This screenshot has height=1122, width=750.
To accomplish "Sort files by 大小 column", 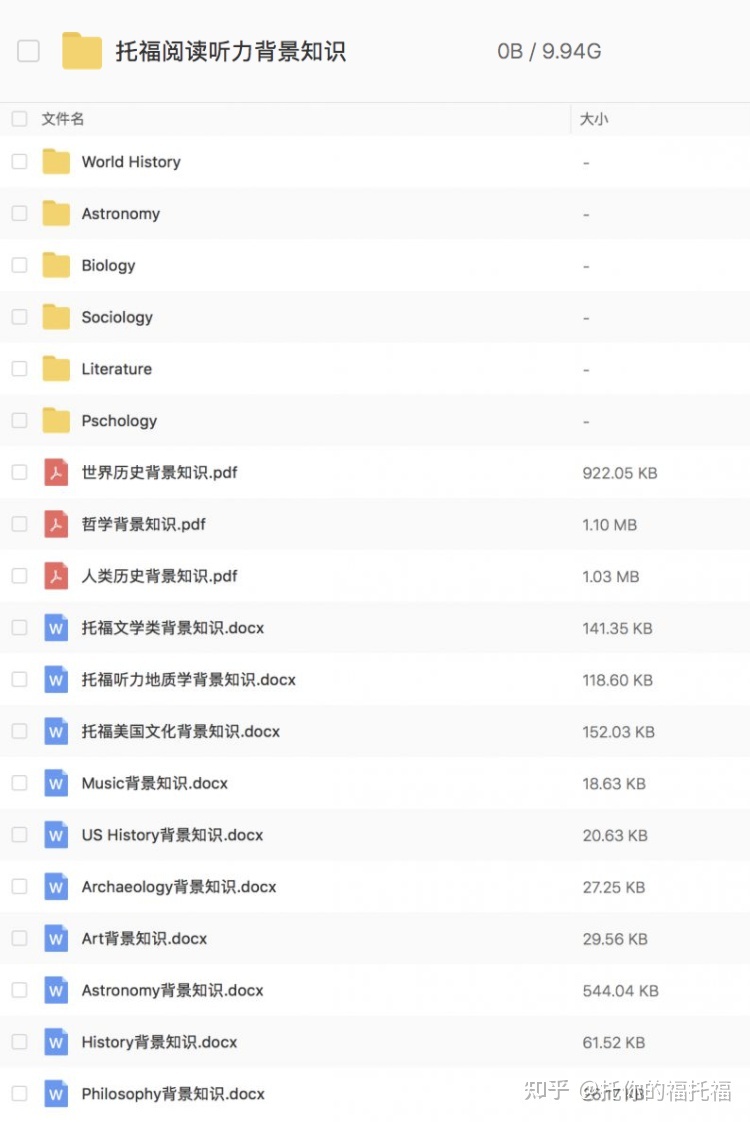I will tap(593, 119).
